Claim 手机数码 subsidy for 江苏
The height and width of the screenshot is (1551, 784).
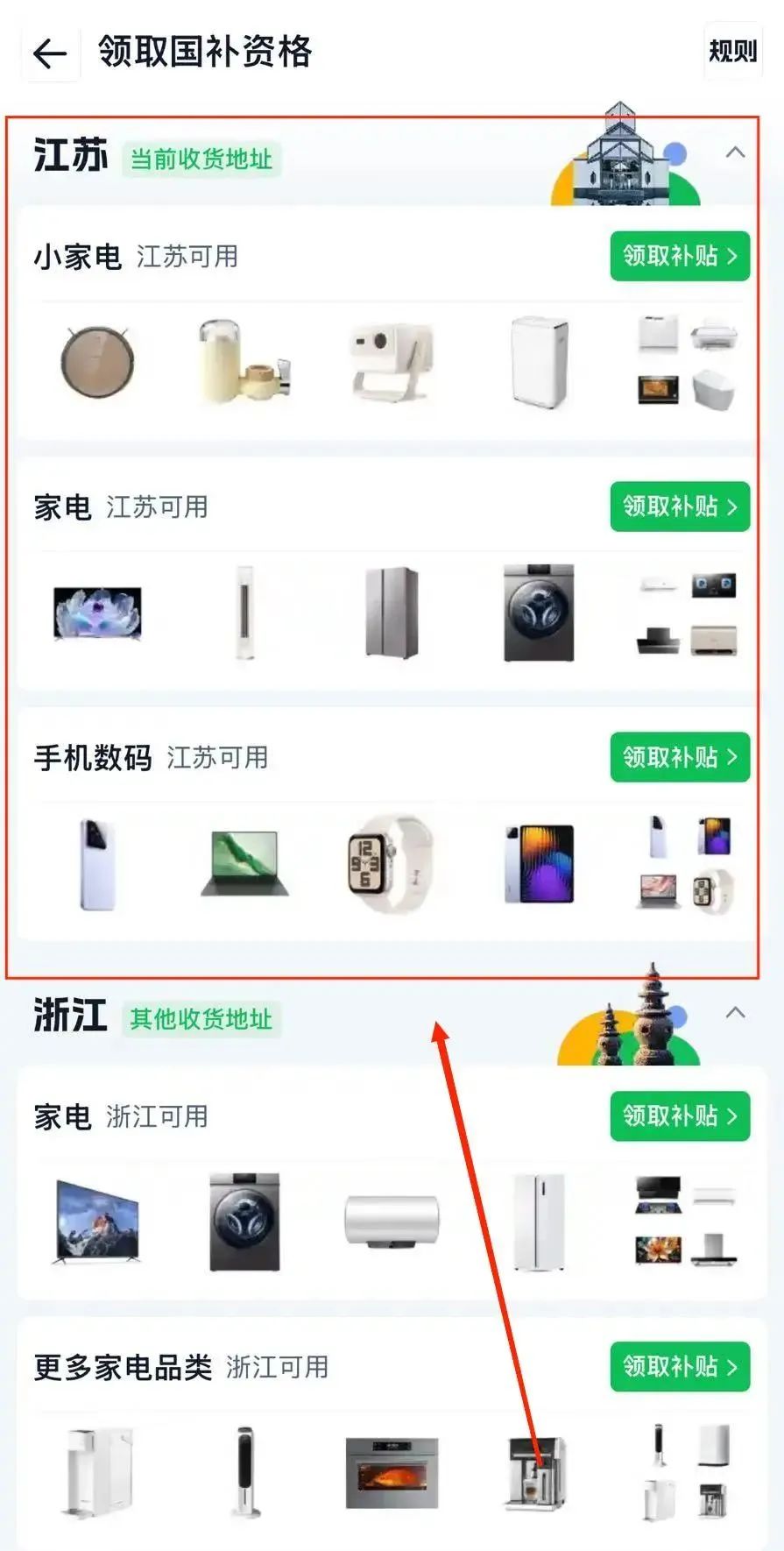680,757
